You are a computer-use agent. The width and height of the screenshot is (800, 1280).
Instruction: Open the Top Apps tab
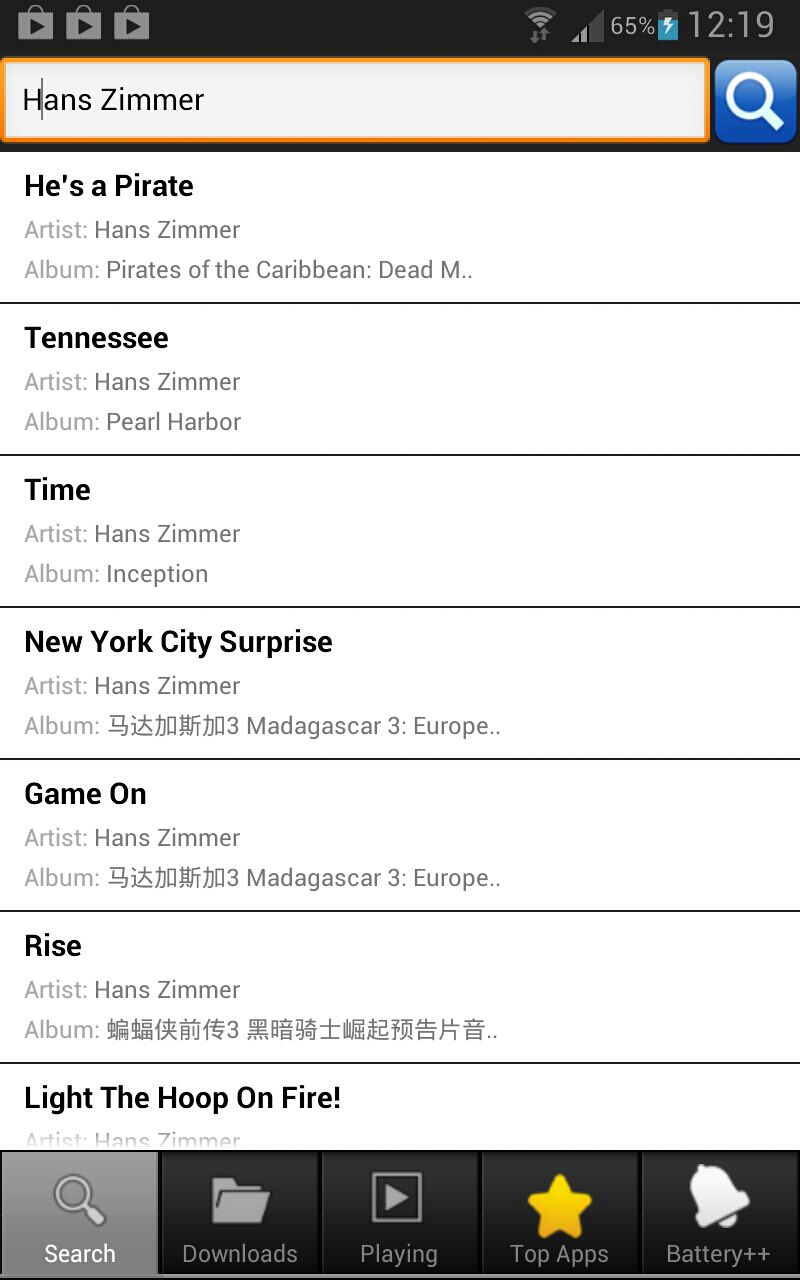pyautogui.click(x=559, y=1214)
